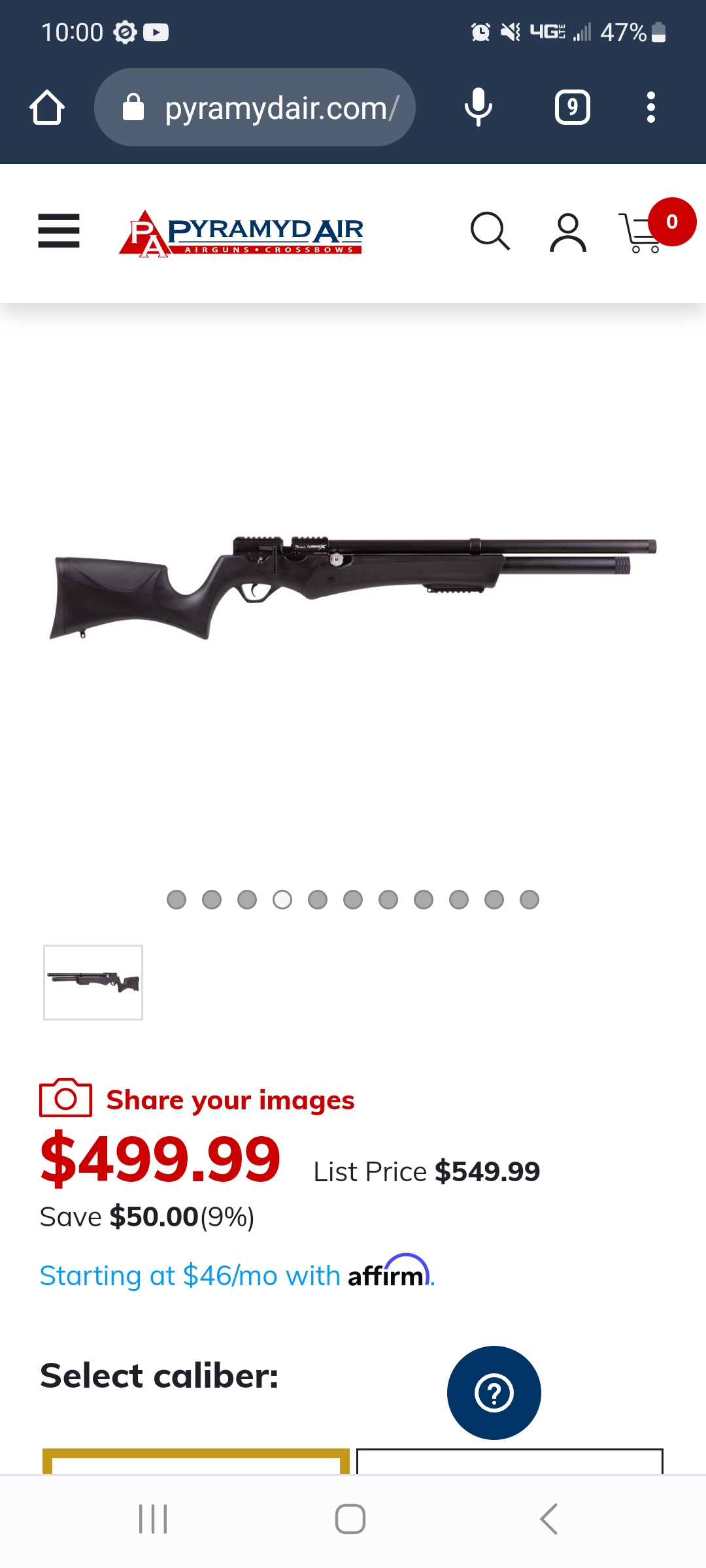706x1568 pixels.
Task: Go back using the system back button
Action: 549,1519
